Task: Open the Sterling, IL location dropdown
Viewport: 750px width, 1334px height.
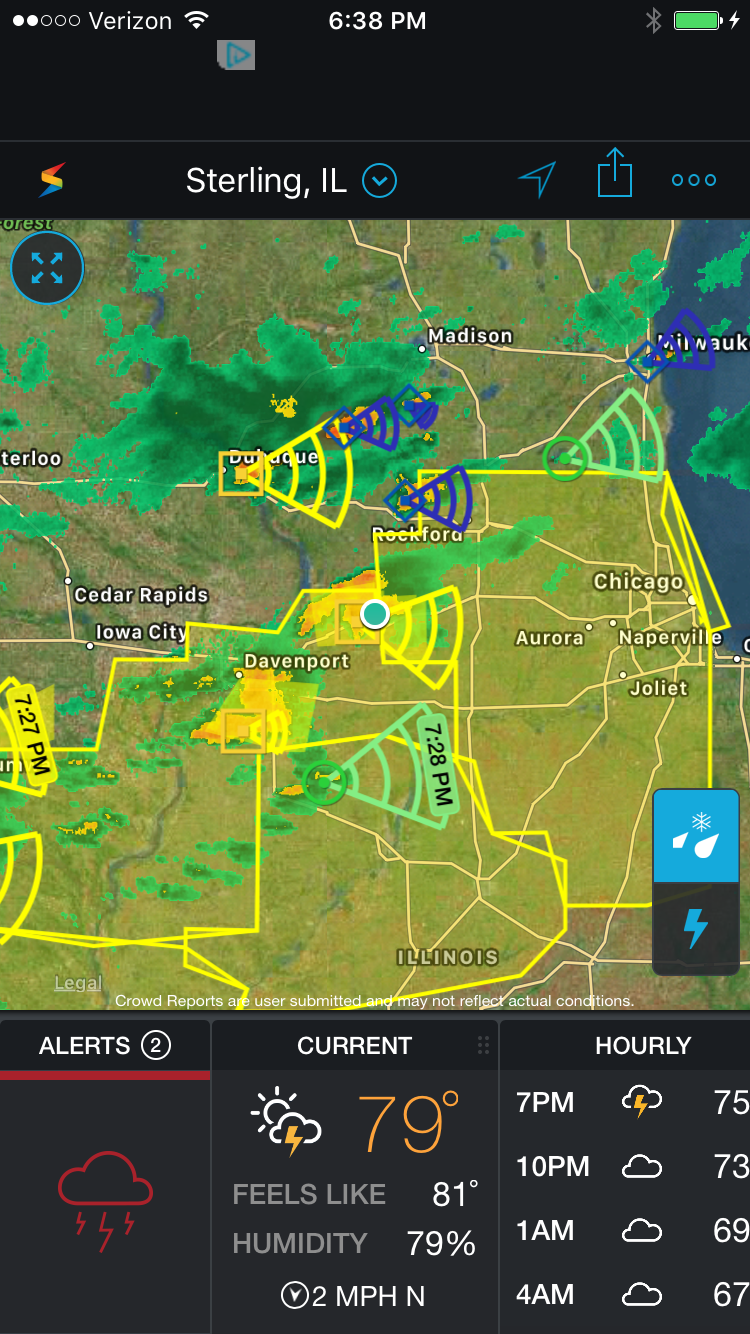Action: pyautogui.click(x=379, y=181)
